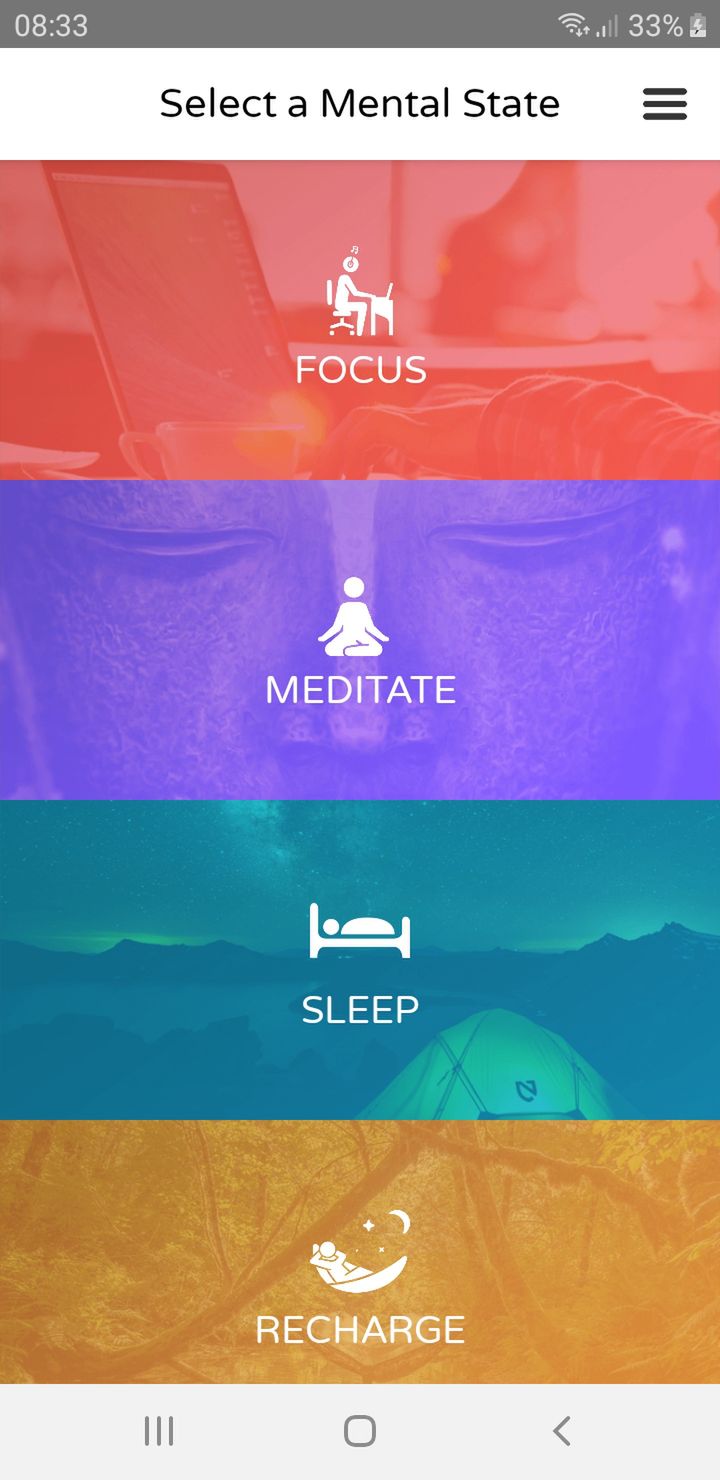Choose the Meditate mental state
720x1480 pixels.
point(360,640)
